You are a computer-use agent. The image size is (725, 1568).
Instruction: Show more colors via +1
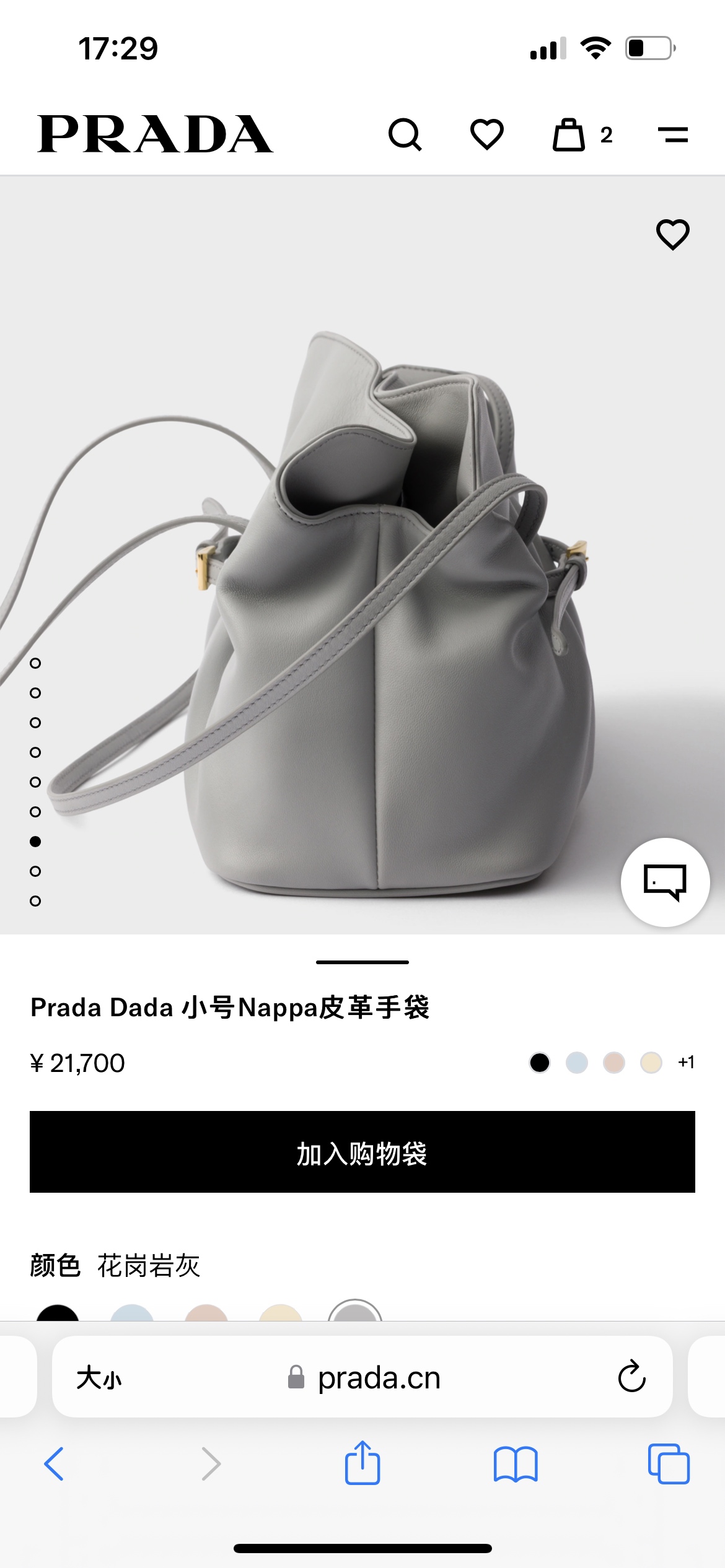click(686, 1063)
